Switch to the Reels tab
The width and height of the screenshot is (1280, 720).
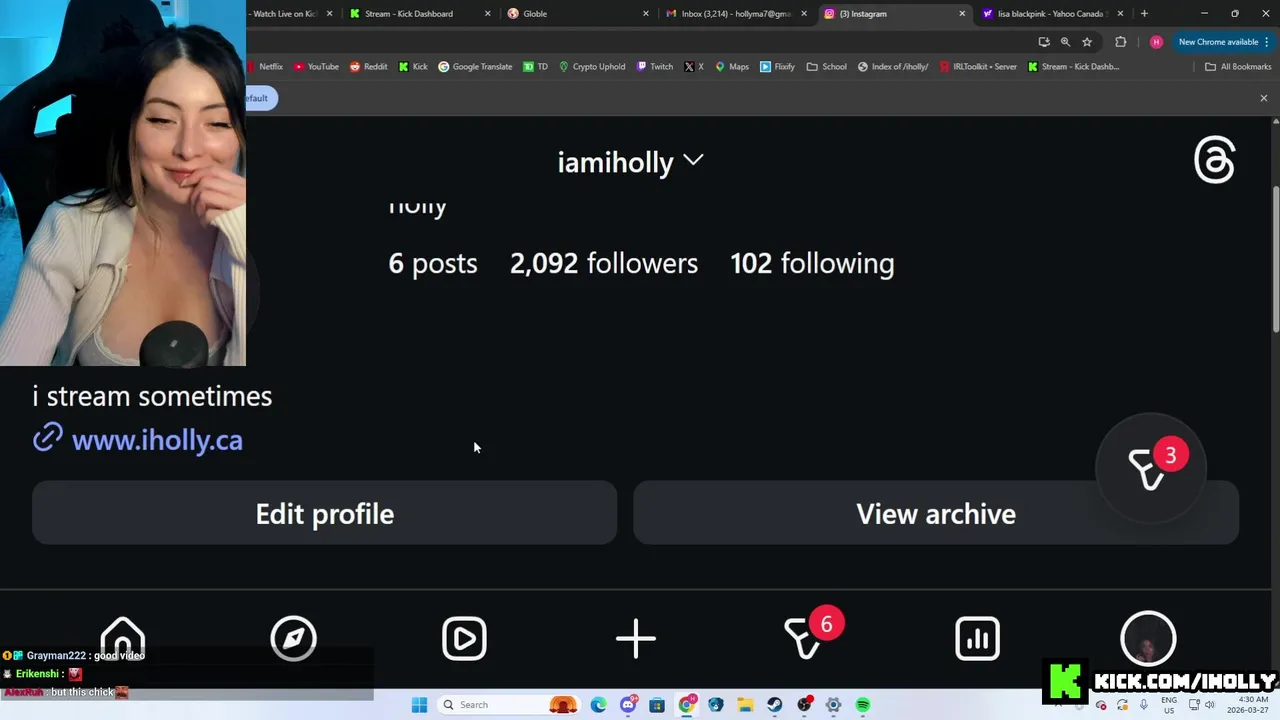[x=464, y=638]
